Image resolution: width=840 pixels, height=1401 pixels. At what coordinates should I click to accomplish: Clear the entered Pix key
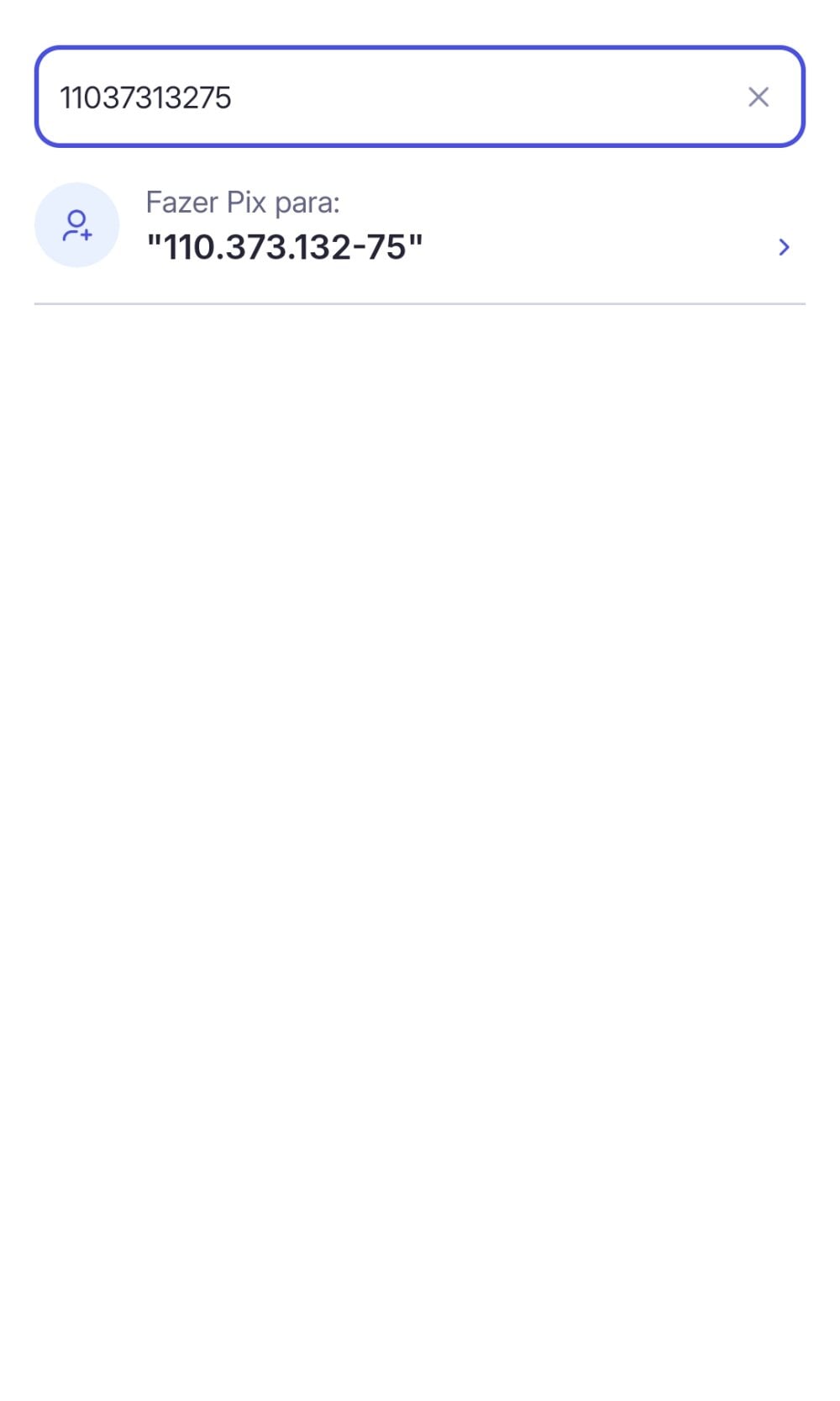(x=758, y=97)
